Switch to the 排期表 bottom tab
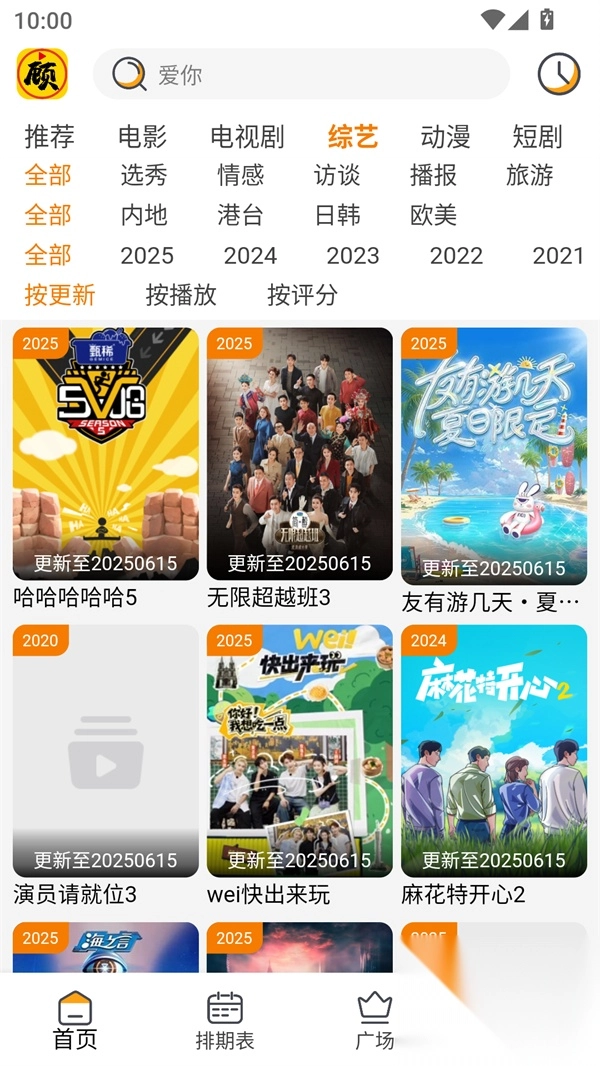The width and height of the screenshot is (600, 1066). 225,1021
